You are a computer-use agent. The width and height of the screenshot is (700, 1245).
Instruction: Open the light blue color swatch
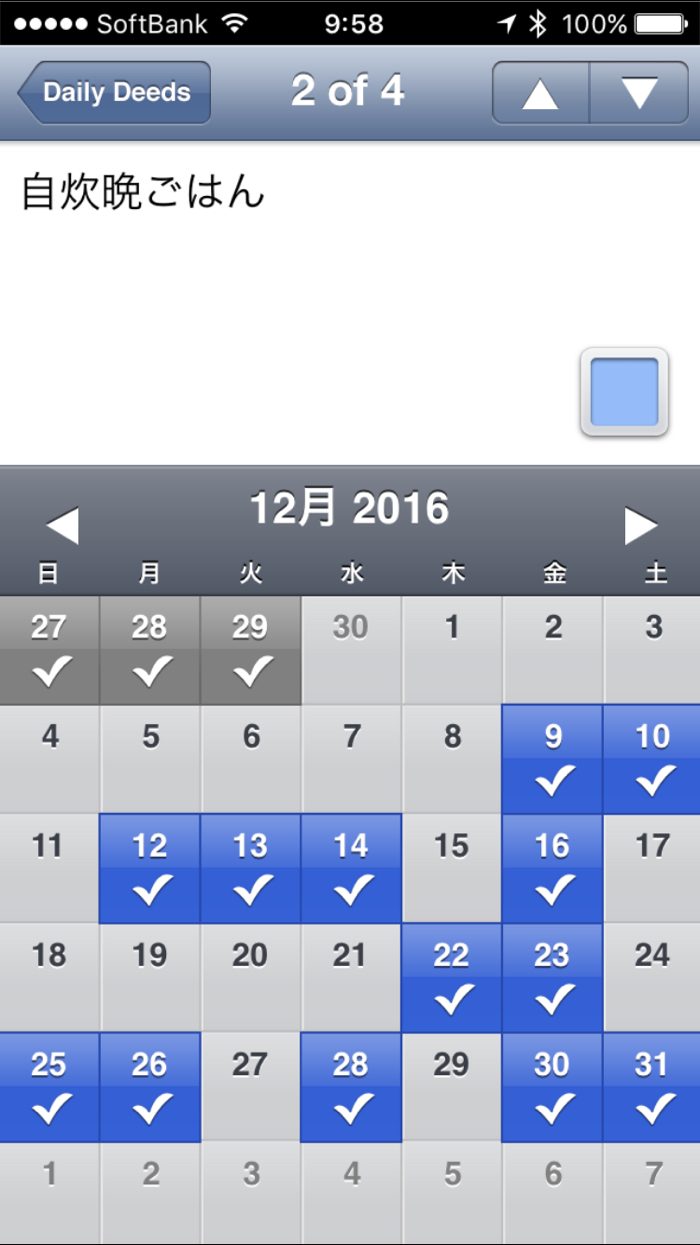point(624,392)
